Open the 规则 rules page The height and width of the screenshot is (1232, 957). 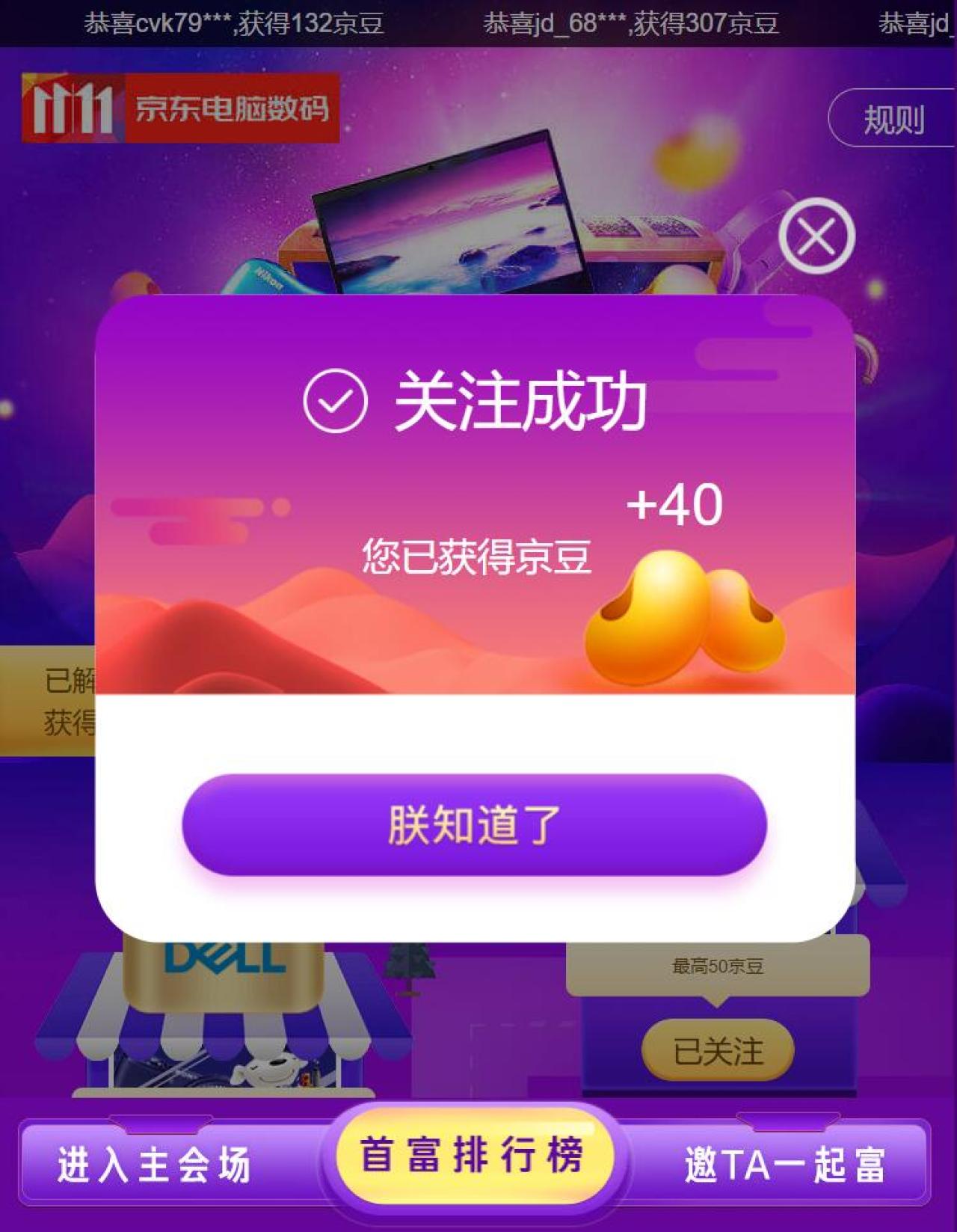pyautogui.click(x=893, y=118)
